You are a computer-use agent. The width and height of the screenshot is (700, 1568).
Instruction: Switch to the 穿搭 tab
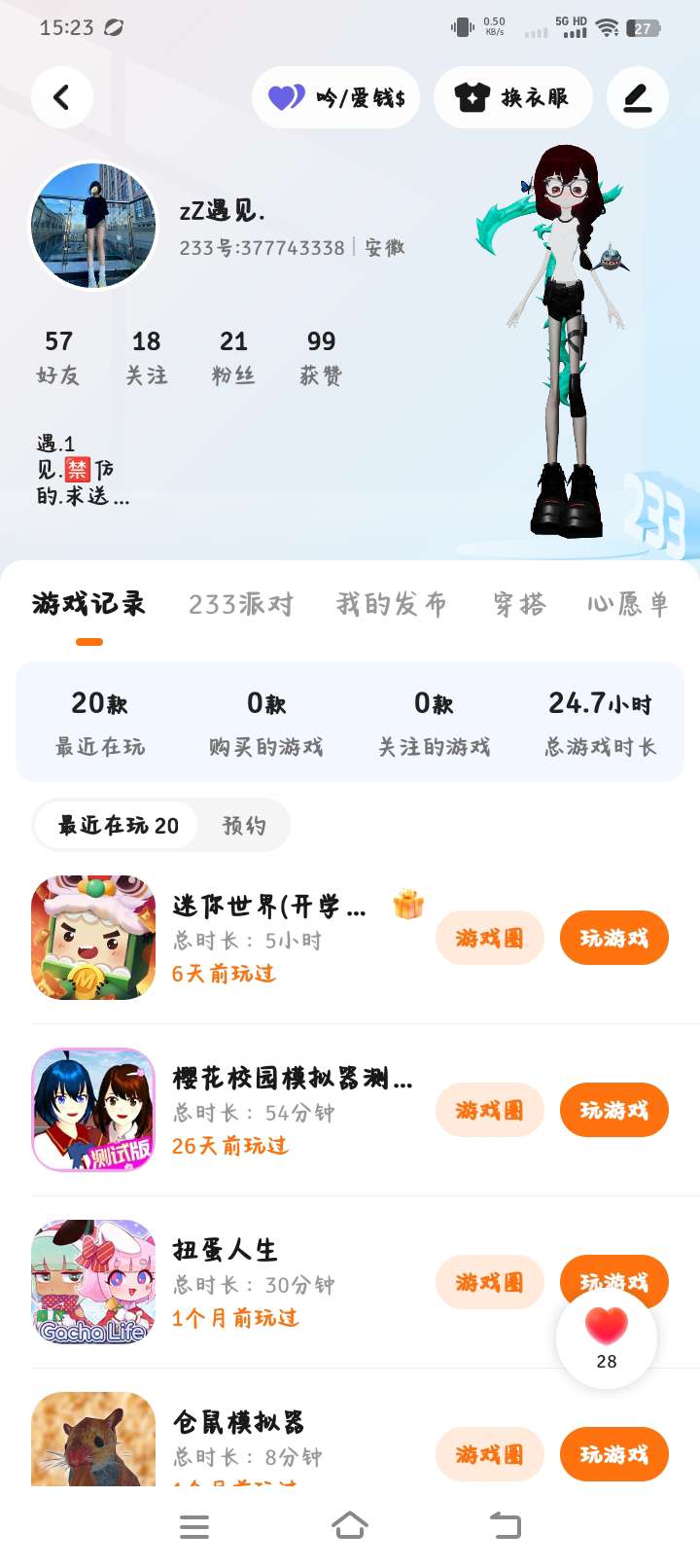tap(519, 604)
